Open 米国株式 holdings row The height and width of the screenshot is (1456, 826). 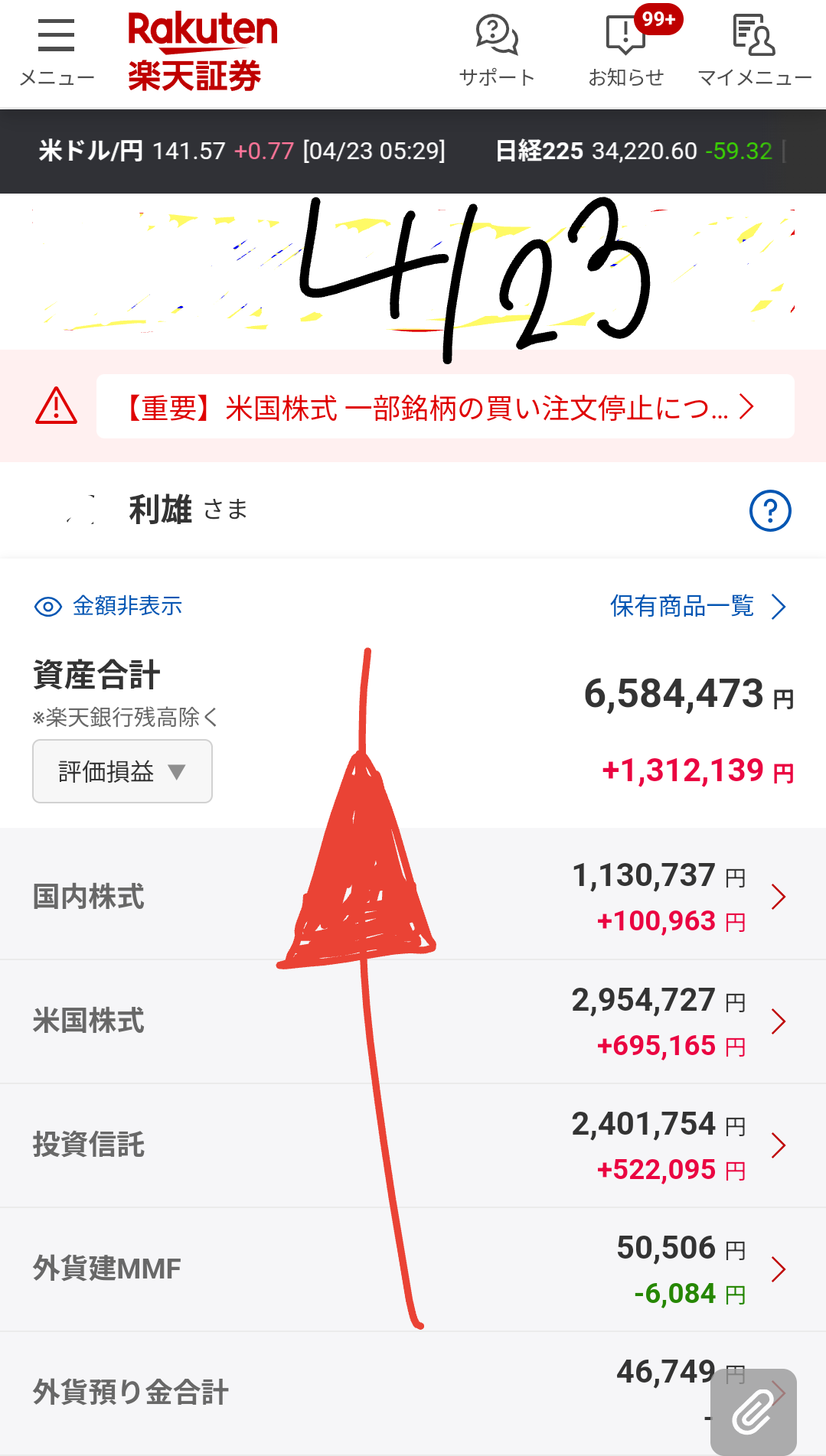coord(413,1021)
